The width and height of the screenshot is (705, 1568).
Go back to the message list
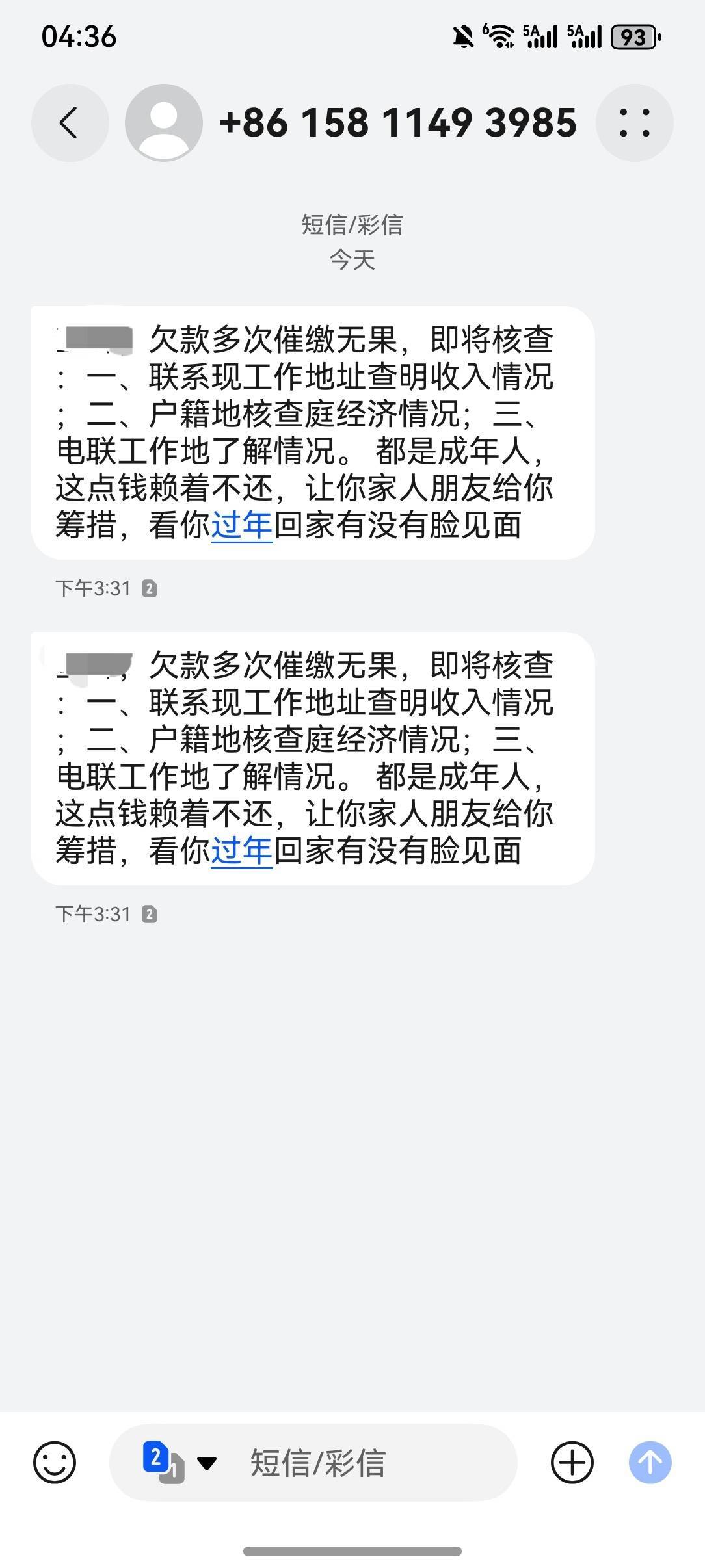pyautogui.click(x=70, y=123)
